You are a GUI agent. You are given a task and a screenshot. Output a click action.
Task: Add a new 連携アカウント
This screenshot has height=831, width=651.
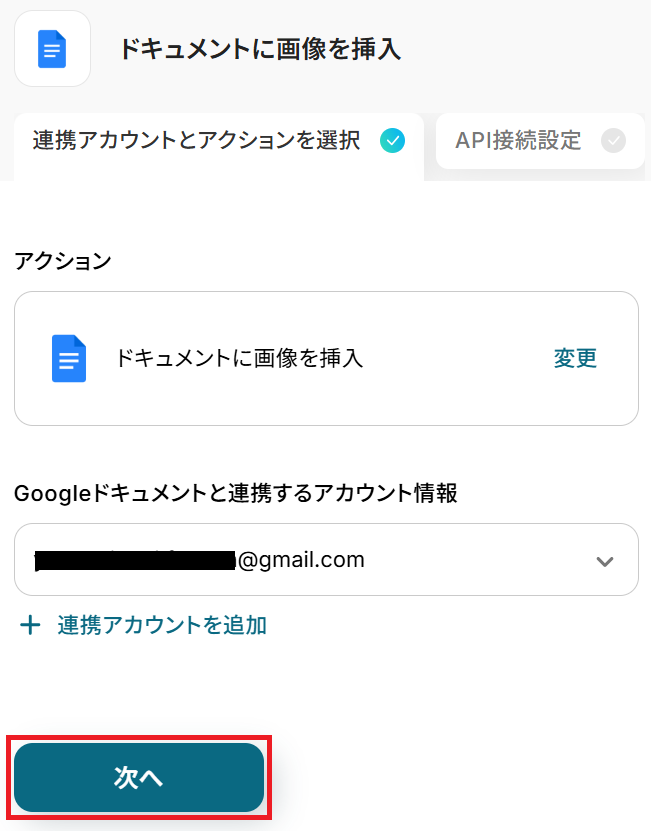point(144,626)
